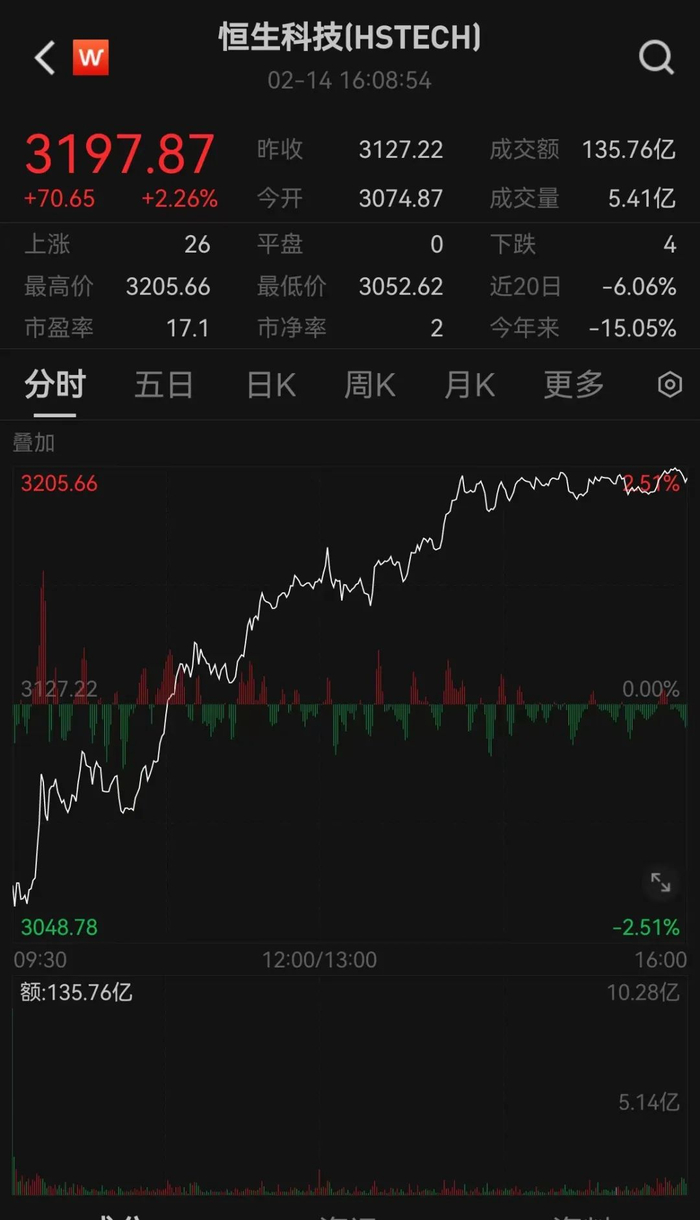Switch to the 分时 chart tab
700x1220 pixels.
[55, 385]
